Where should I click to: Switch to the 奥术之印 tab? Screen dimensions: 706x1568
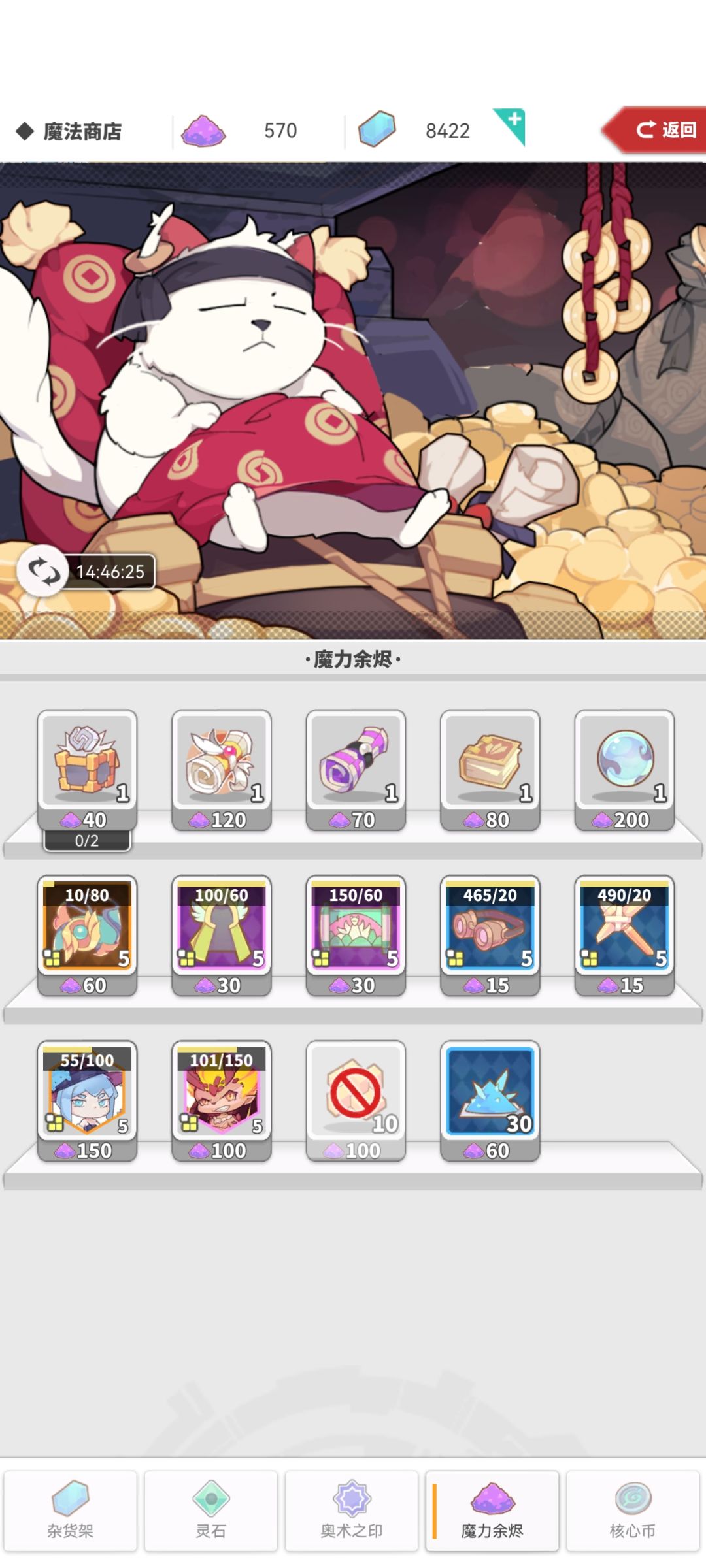352,1512
